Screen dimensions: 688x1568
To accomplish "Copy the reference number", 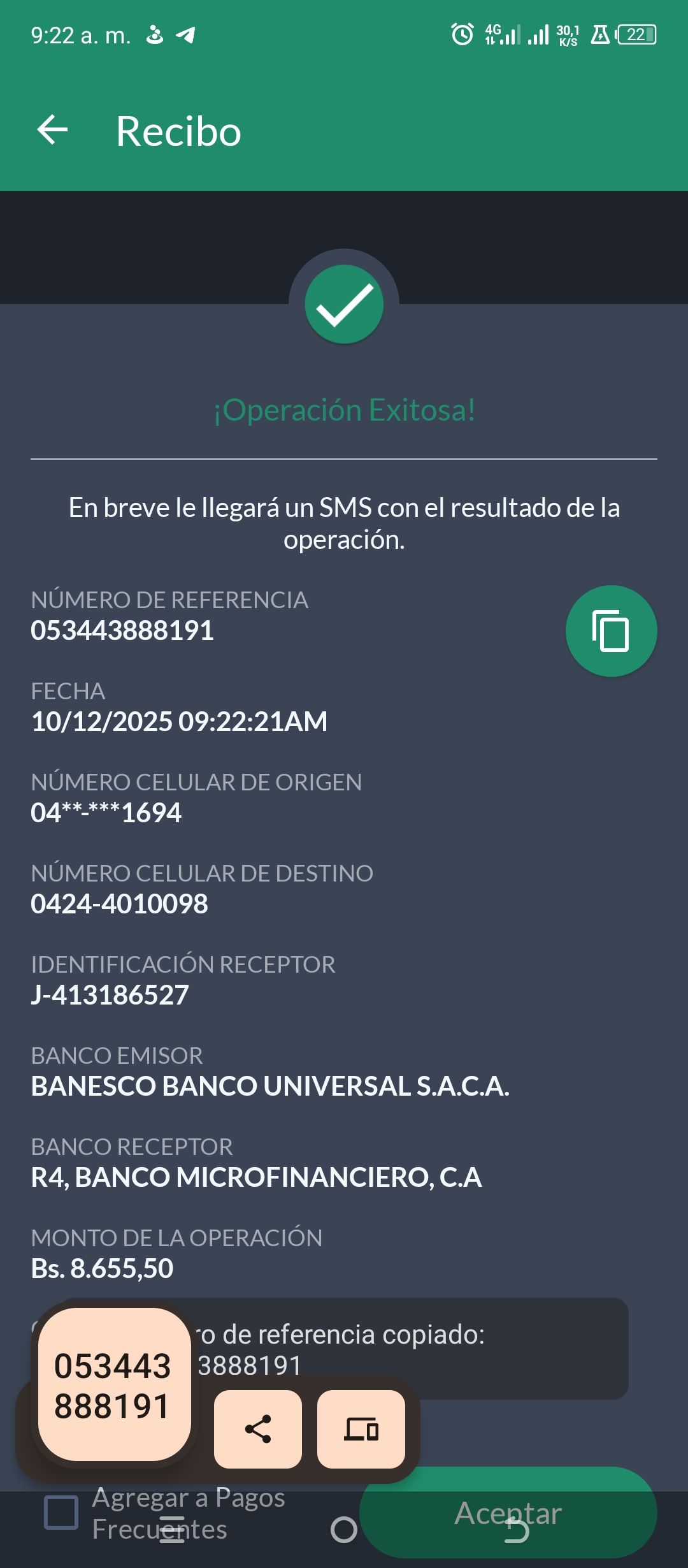I will click(611, 631).
